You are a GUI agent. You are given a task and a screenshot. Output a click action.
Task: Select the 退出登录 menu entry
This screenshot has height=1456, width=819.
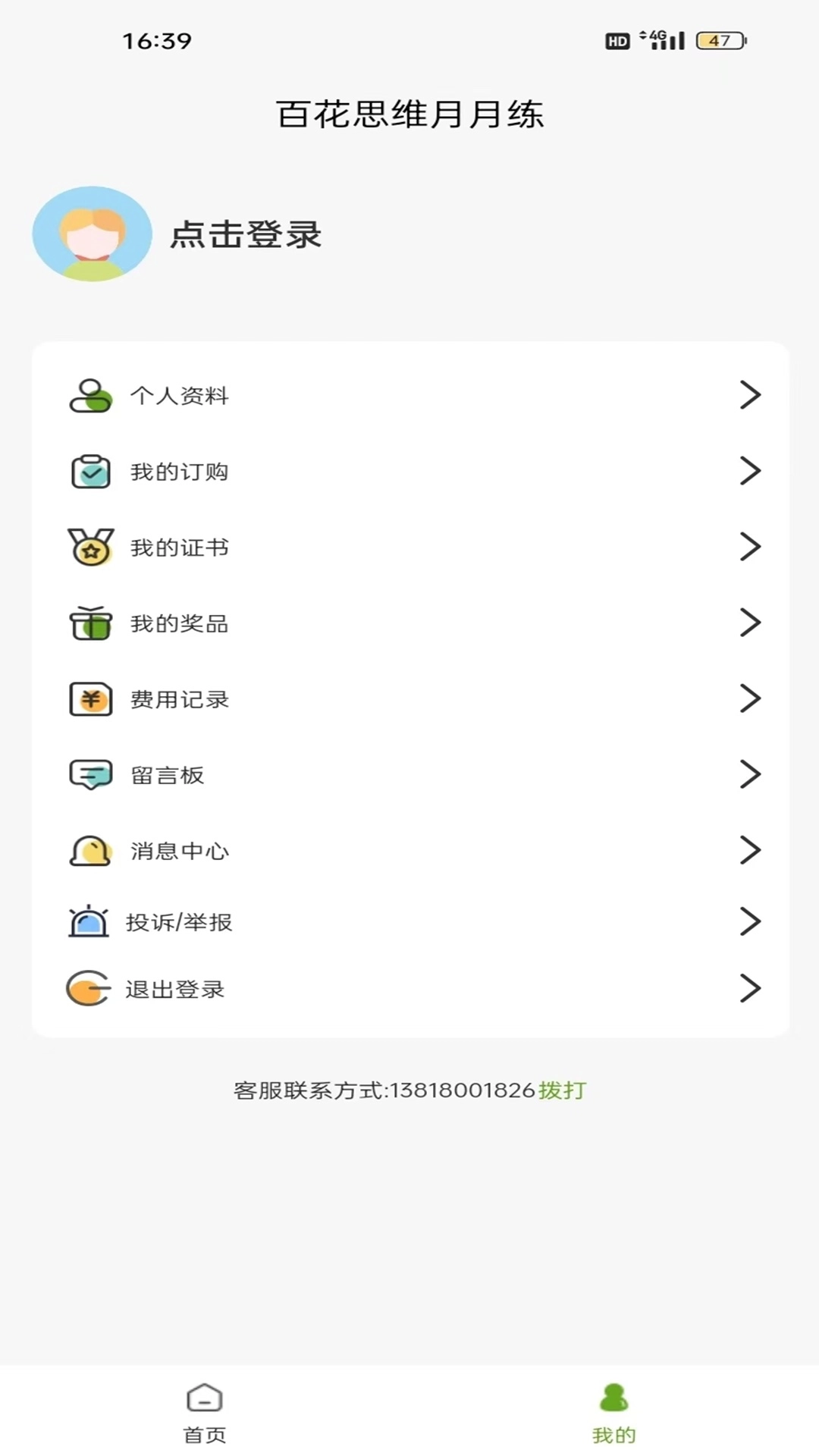(175, 988)
